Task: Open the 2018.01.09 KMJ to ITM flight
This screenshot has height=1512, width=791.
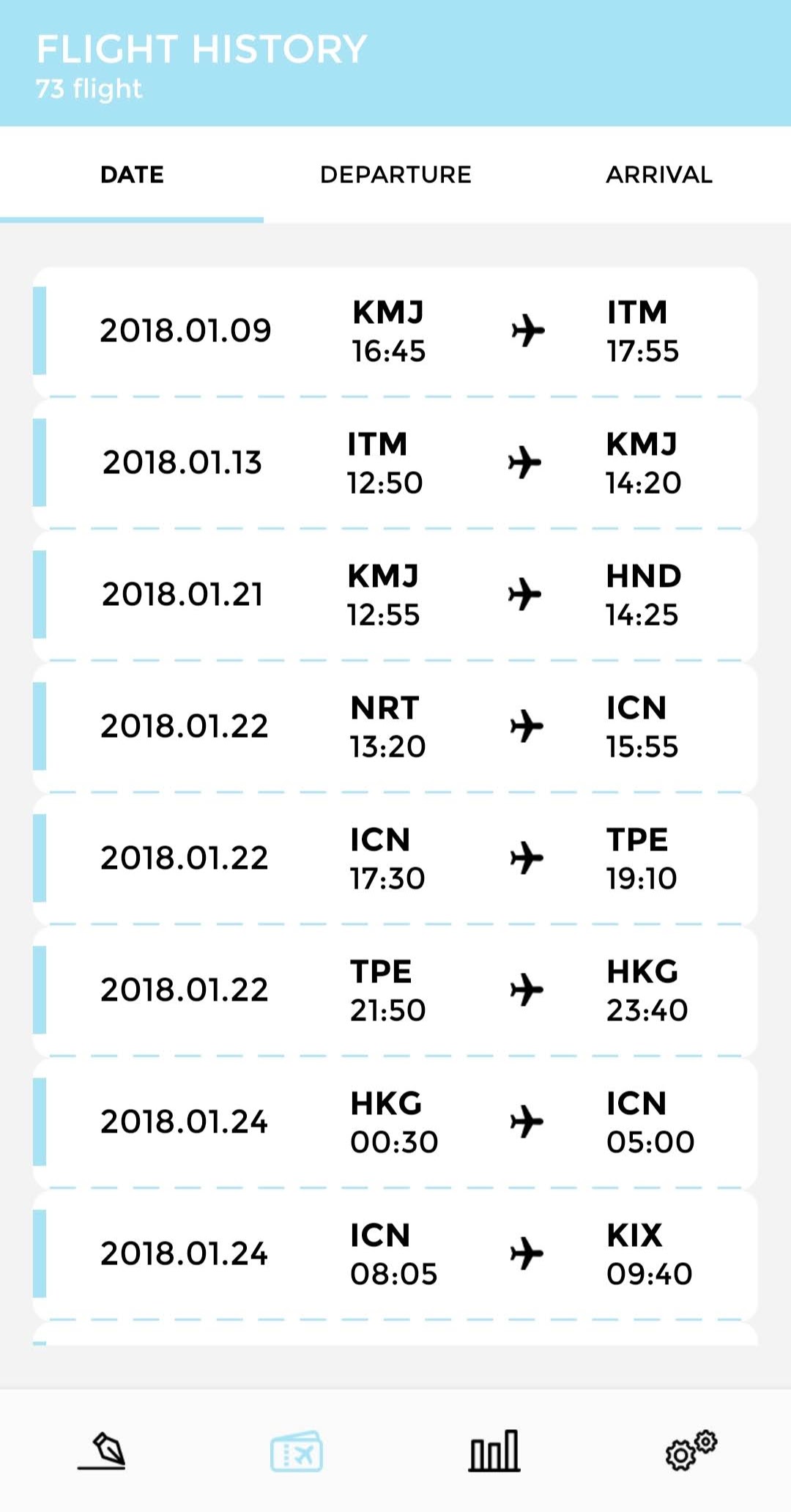Action: (x=395, y=331)
